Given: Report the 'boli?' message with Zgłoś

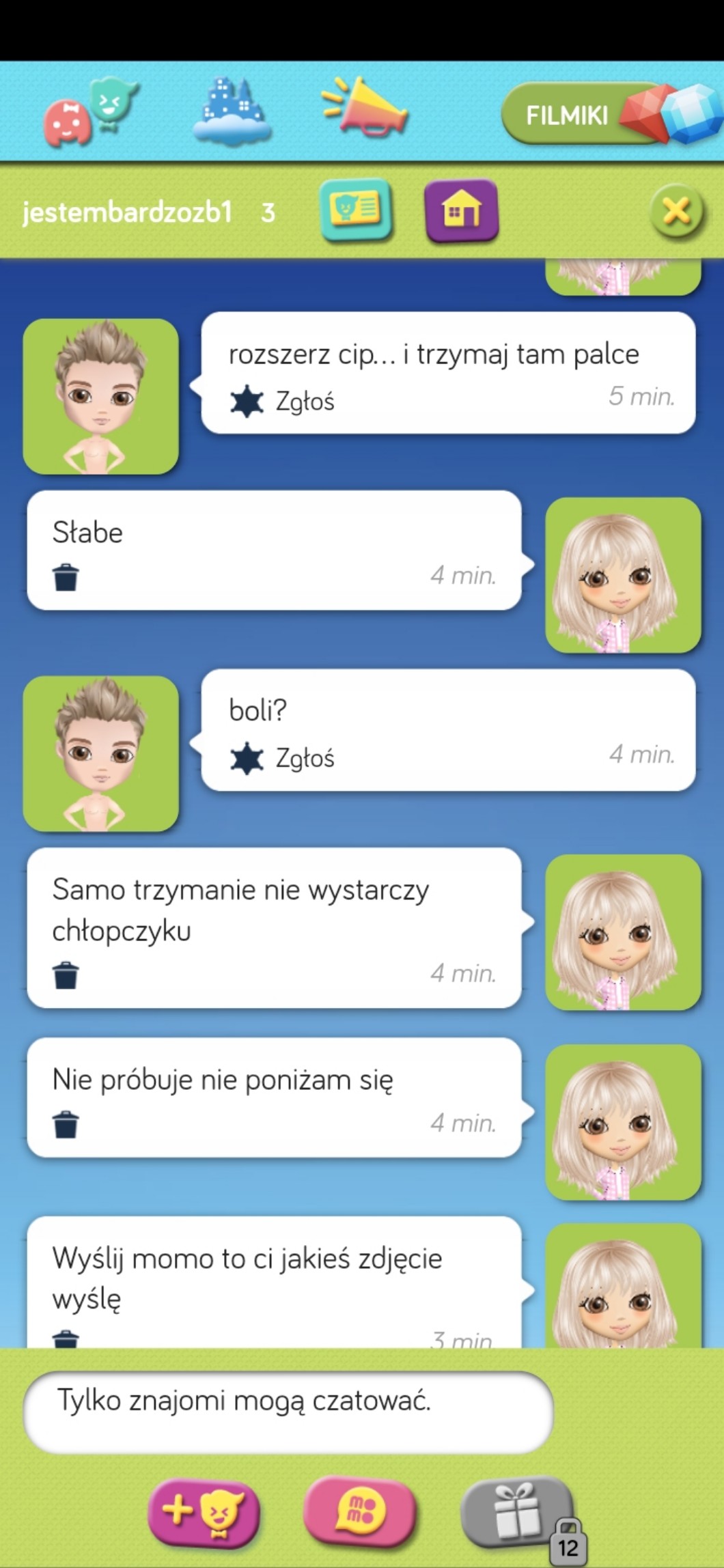Looking at the screenshot, I should pos(283,758).
